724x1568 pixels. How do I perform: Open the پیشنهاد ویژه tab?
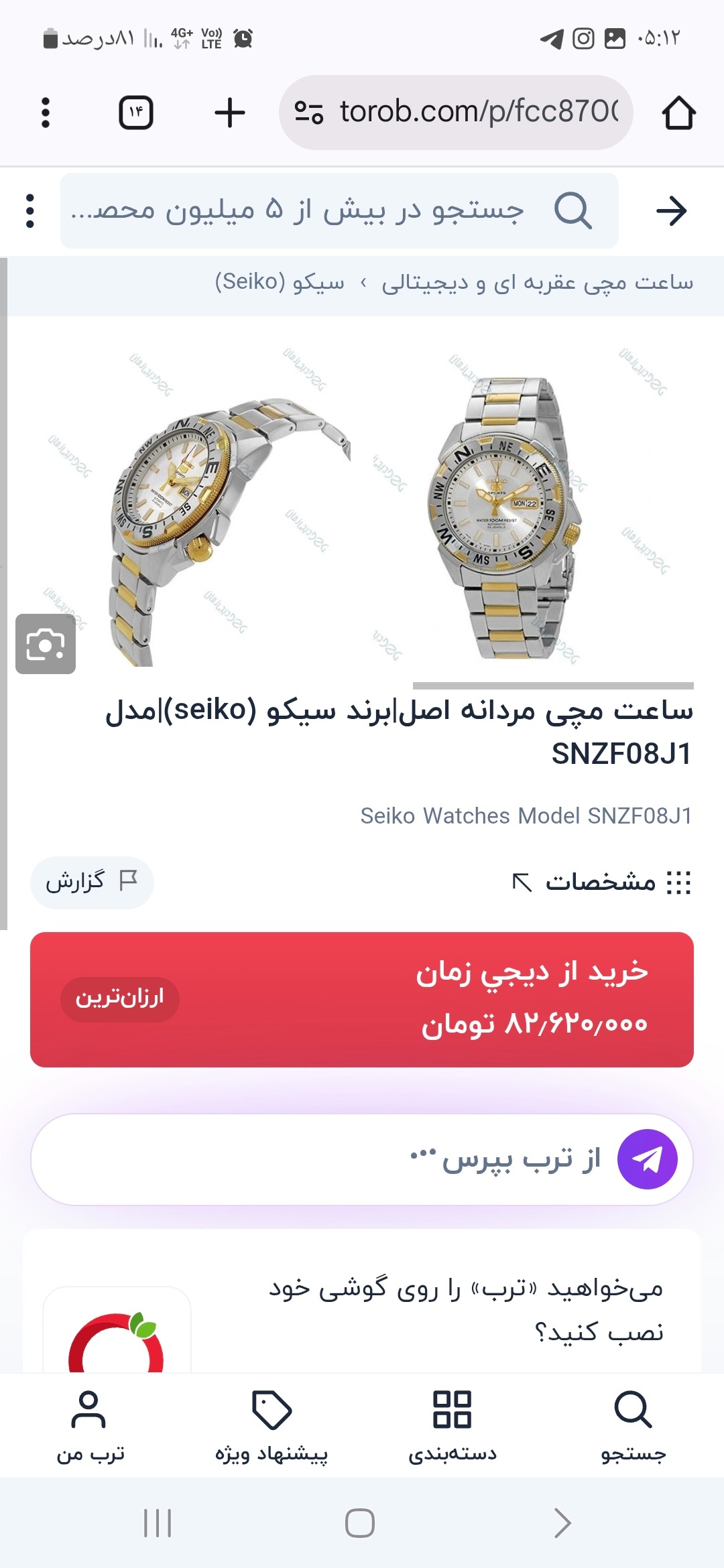271,1425
